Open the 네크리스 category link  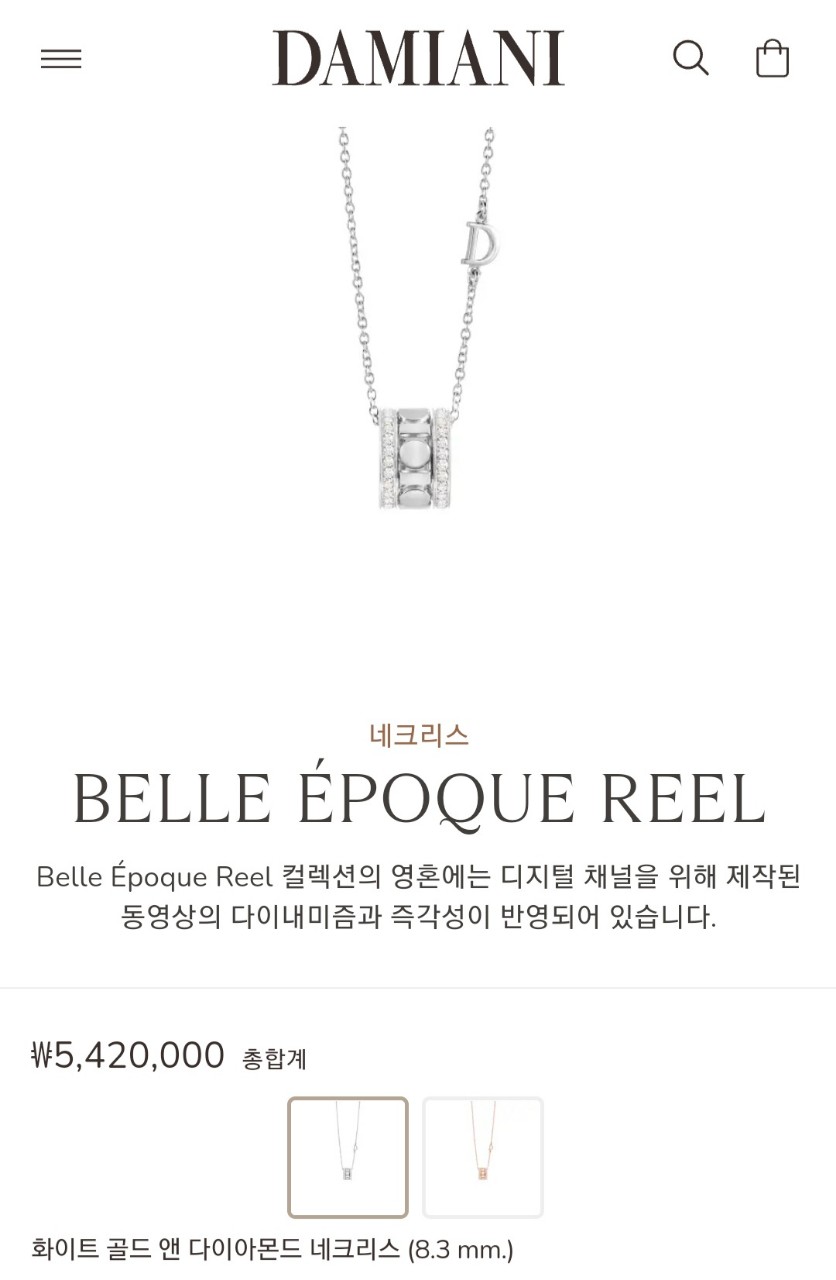(x=417, y=735)
